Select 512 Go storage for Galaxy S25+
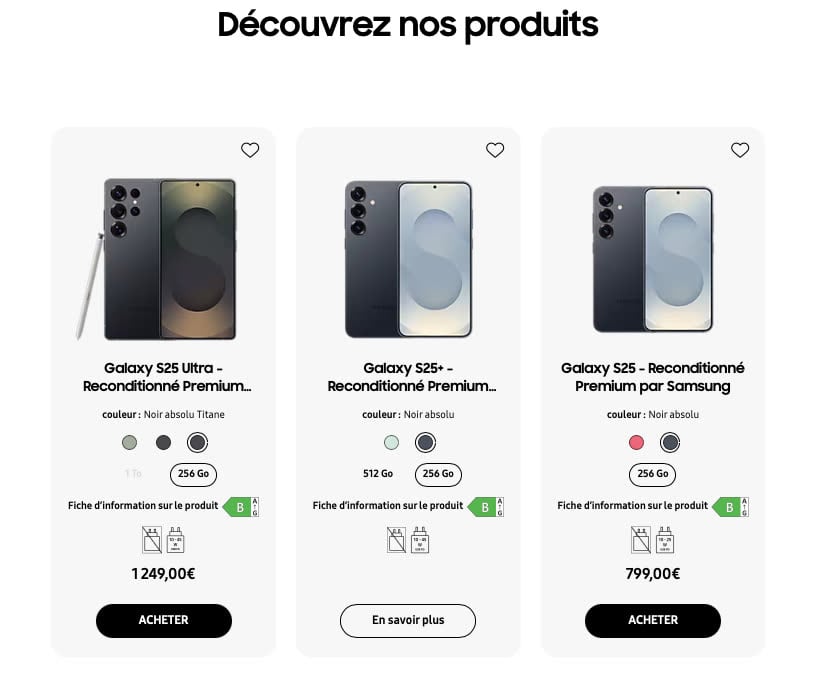This screenshot has height=682, width=828. (378, 474)
